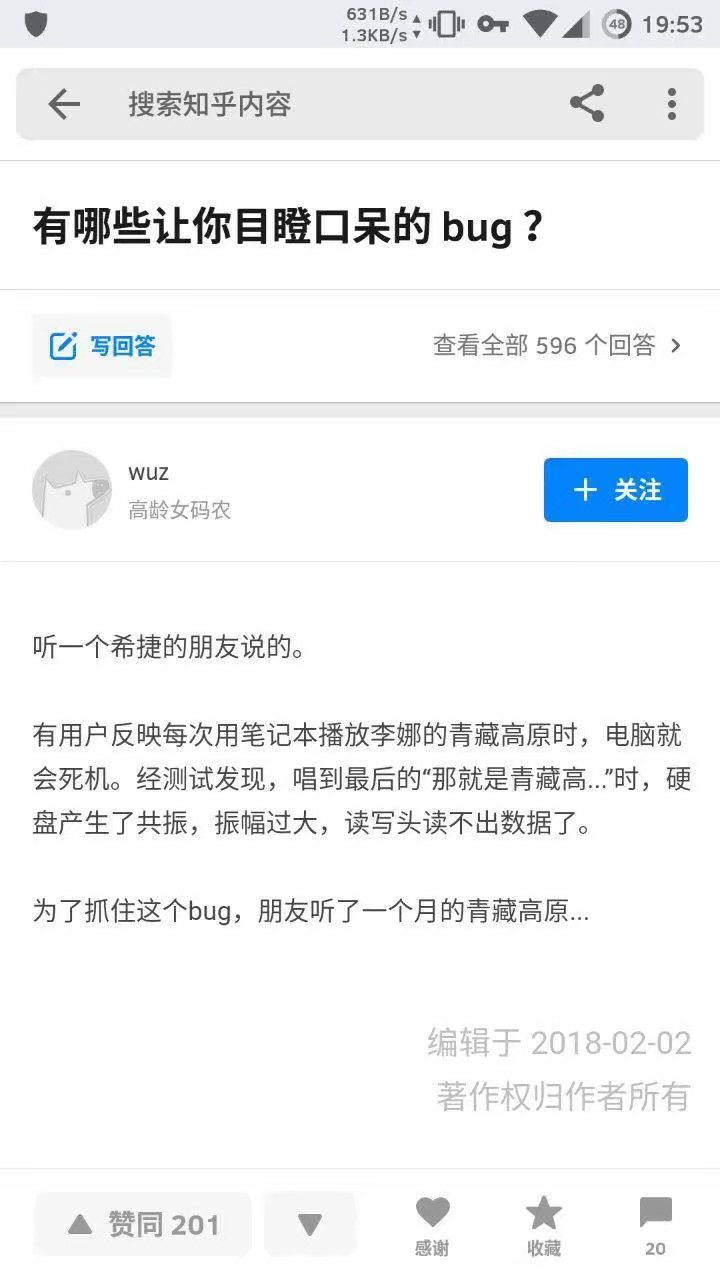The width and height of the screenshot is (720, 1280).
Task: Follow the author with 关注 button
Action: pyautogui.click(x=615, y=490)
